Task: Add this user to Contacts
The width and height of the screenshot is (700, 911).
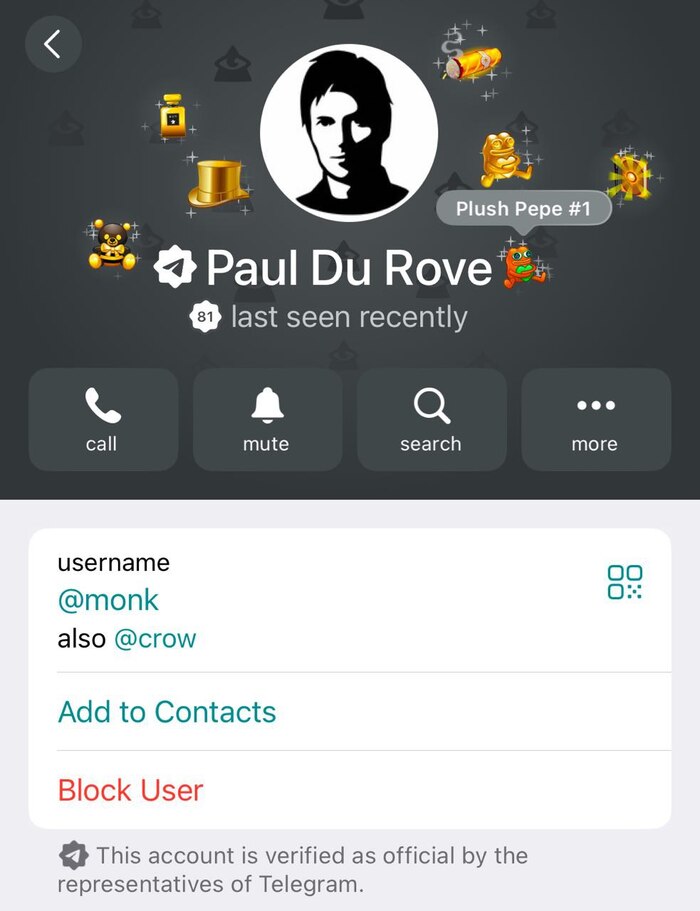Action: (x=167, y=712)
